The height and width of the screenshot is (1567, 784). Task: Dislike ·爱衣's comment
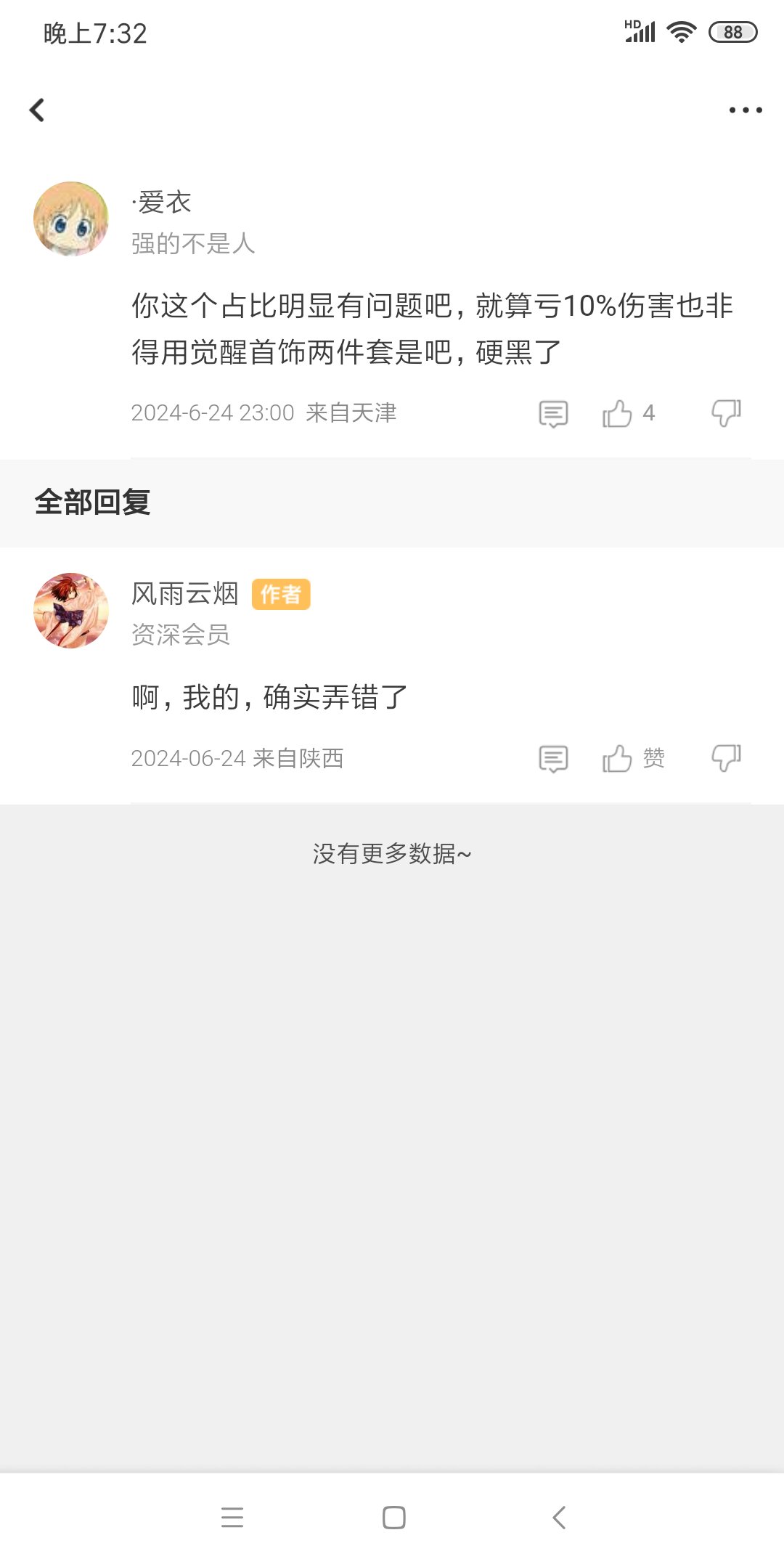pos(726,413)
